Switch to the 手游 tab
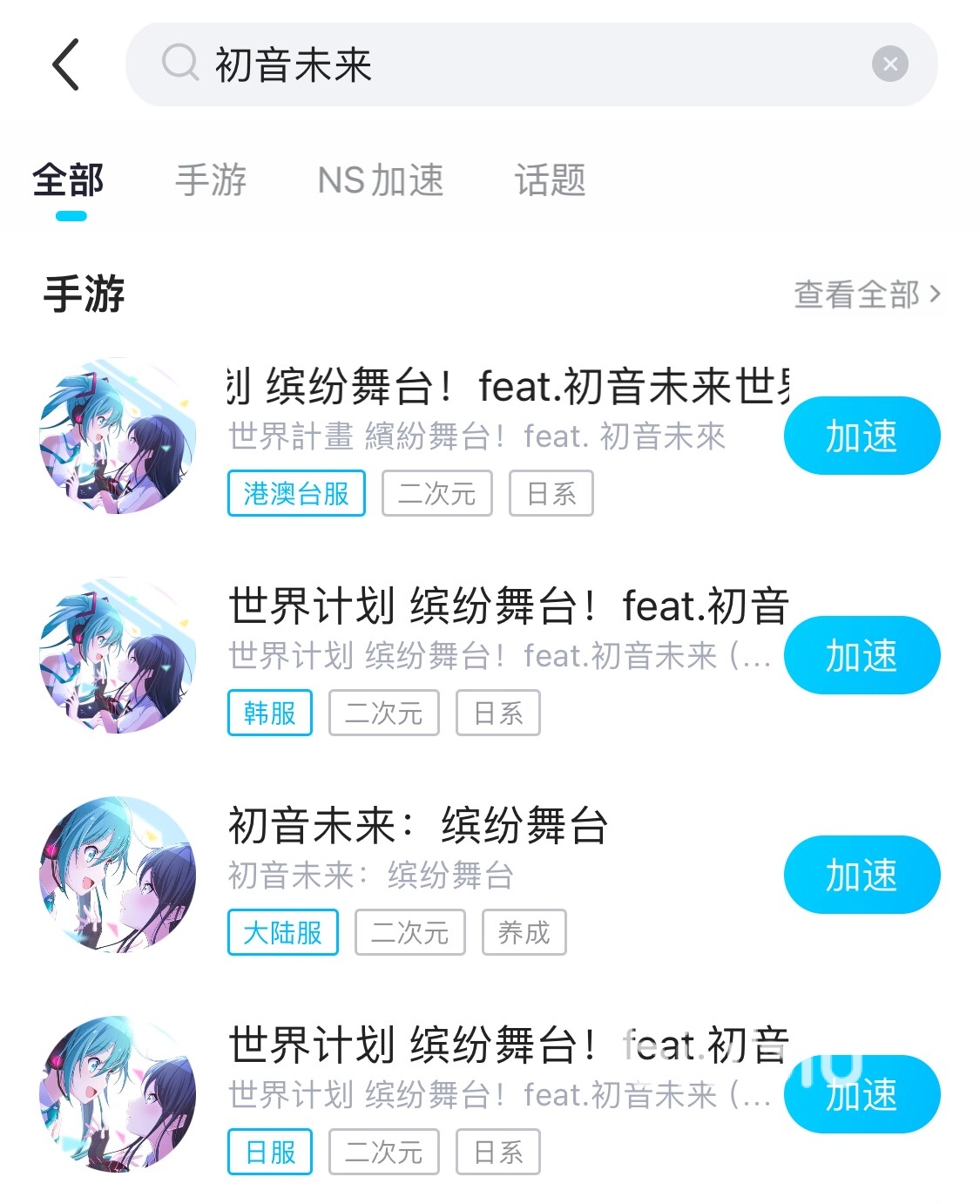This screenshot has width=980, height=1204. pyautogui.click(x=211, y=180)
